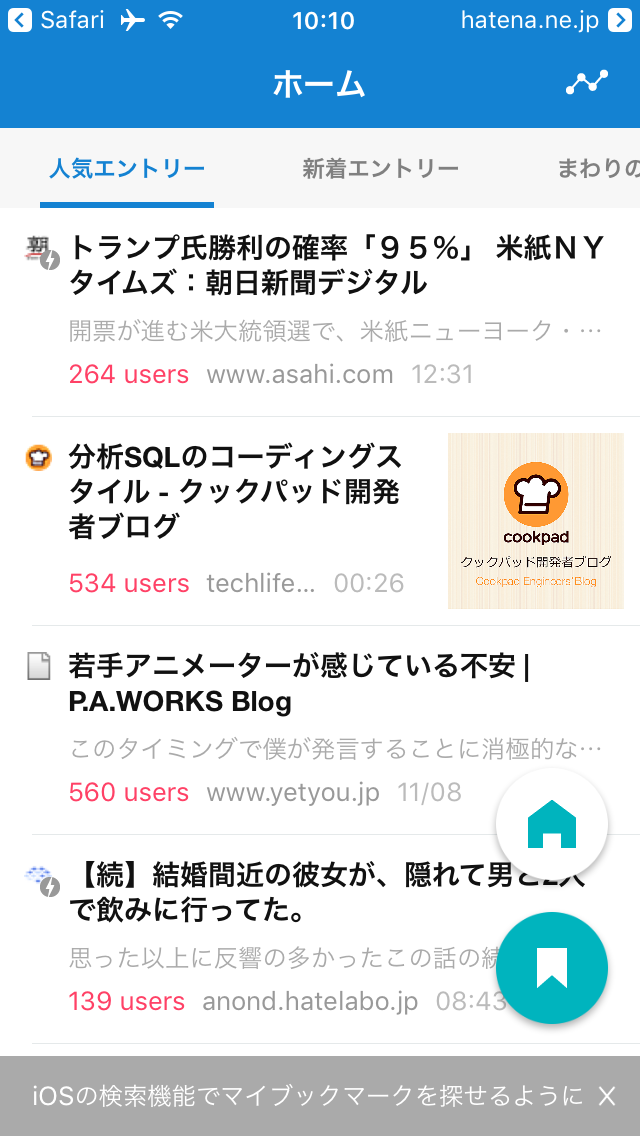Open the トランプ氏勝利の確率 article
The image size is (640, 1136).
click(336, 265)
